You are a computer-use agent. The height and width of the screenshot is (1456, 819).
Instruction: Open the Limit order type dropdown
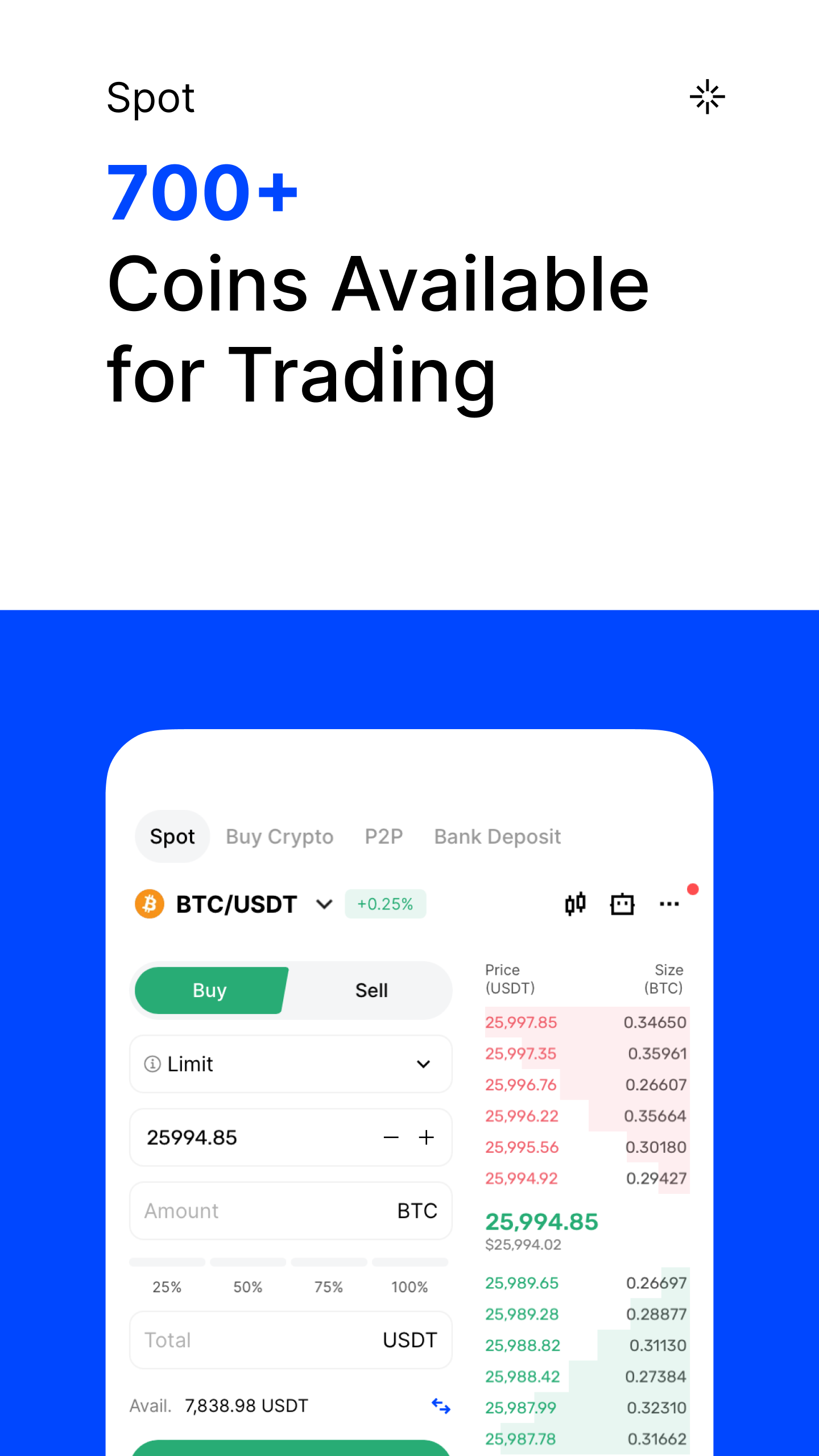pos(424,1064)
